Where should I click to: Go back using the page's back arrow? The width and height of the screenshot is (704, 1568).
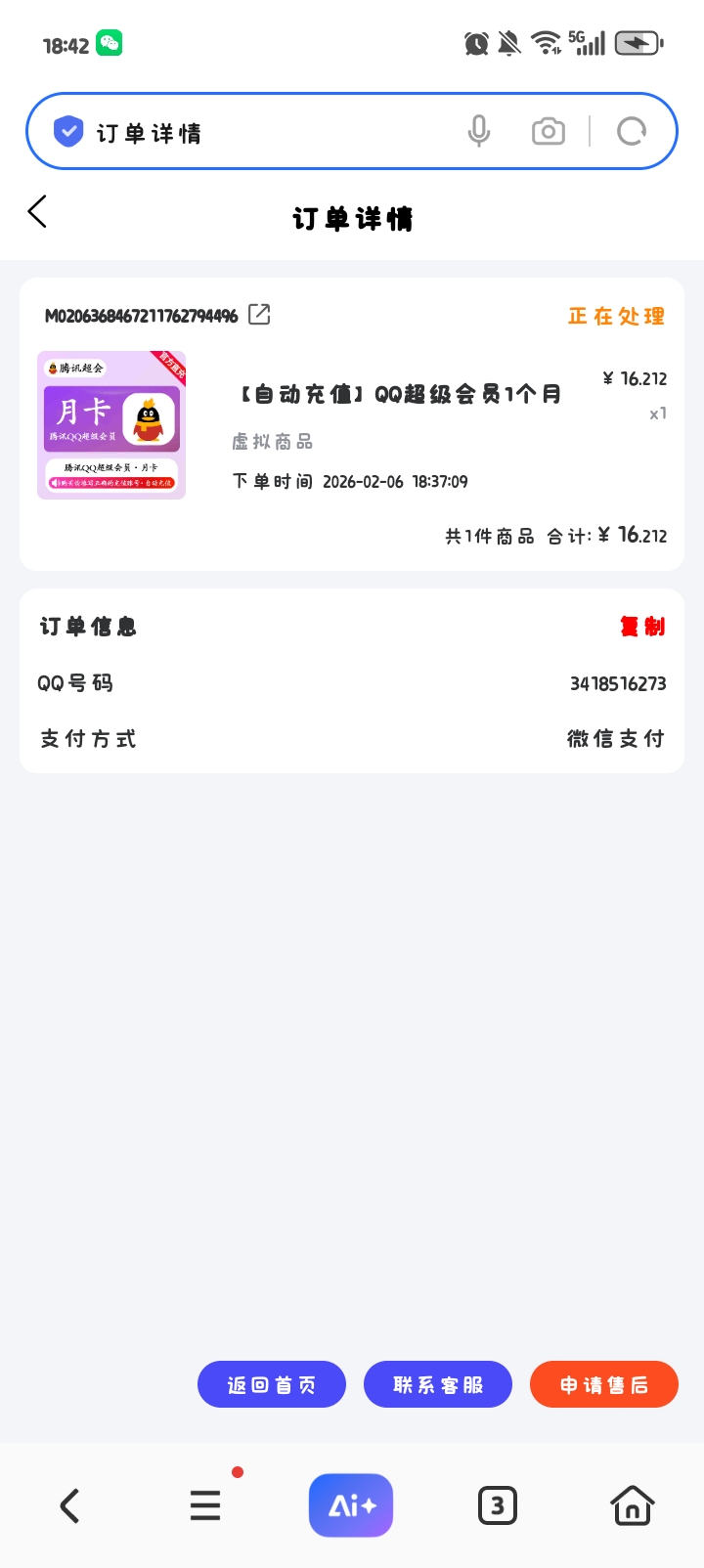[x=37, y=211]
